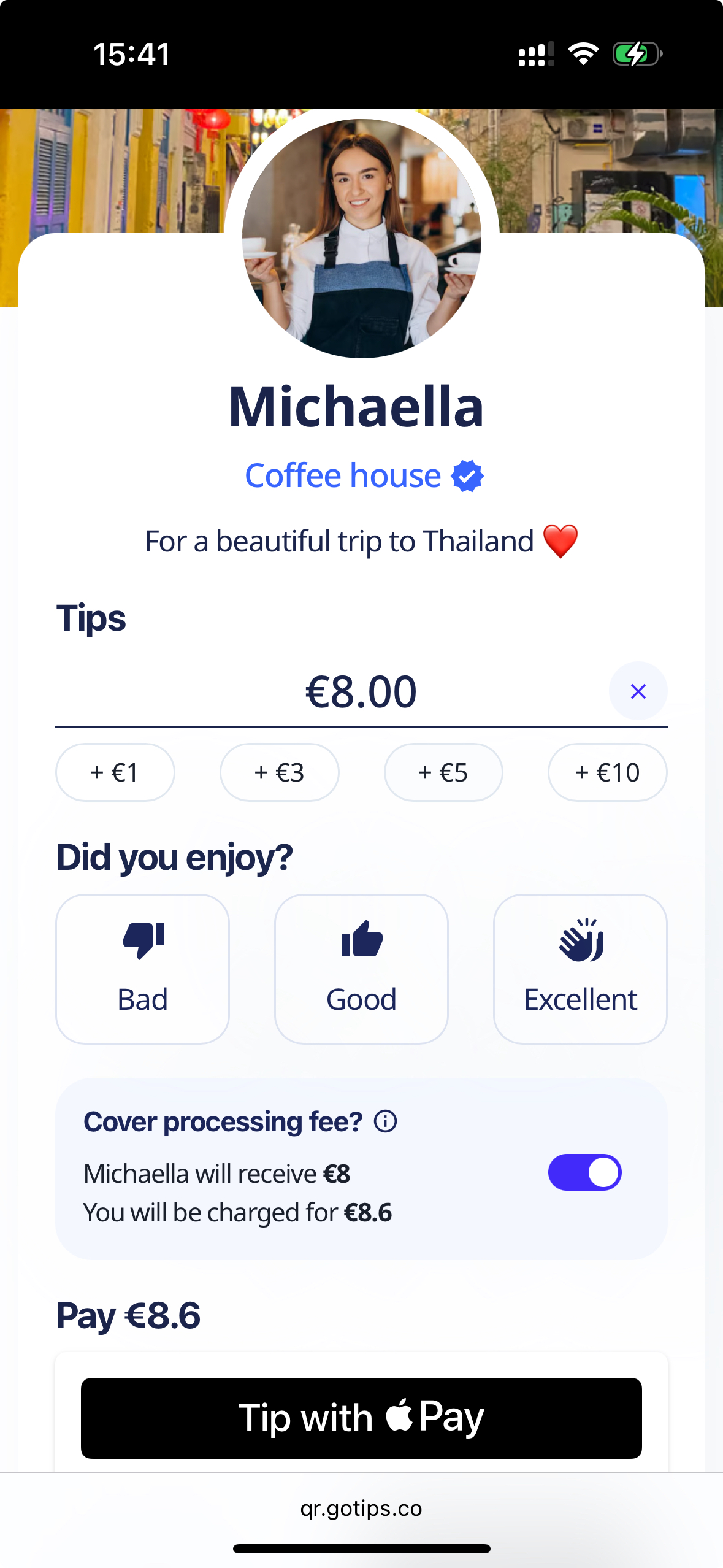The height and width of the screenshot is (1568, 723).
Task: Open the qr.gotips.co link
Action: pos(361,1508)
